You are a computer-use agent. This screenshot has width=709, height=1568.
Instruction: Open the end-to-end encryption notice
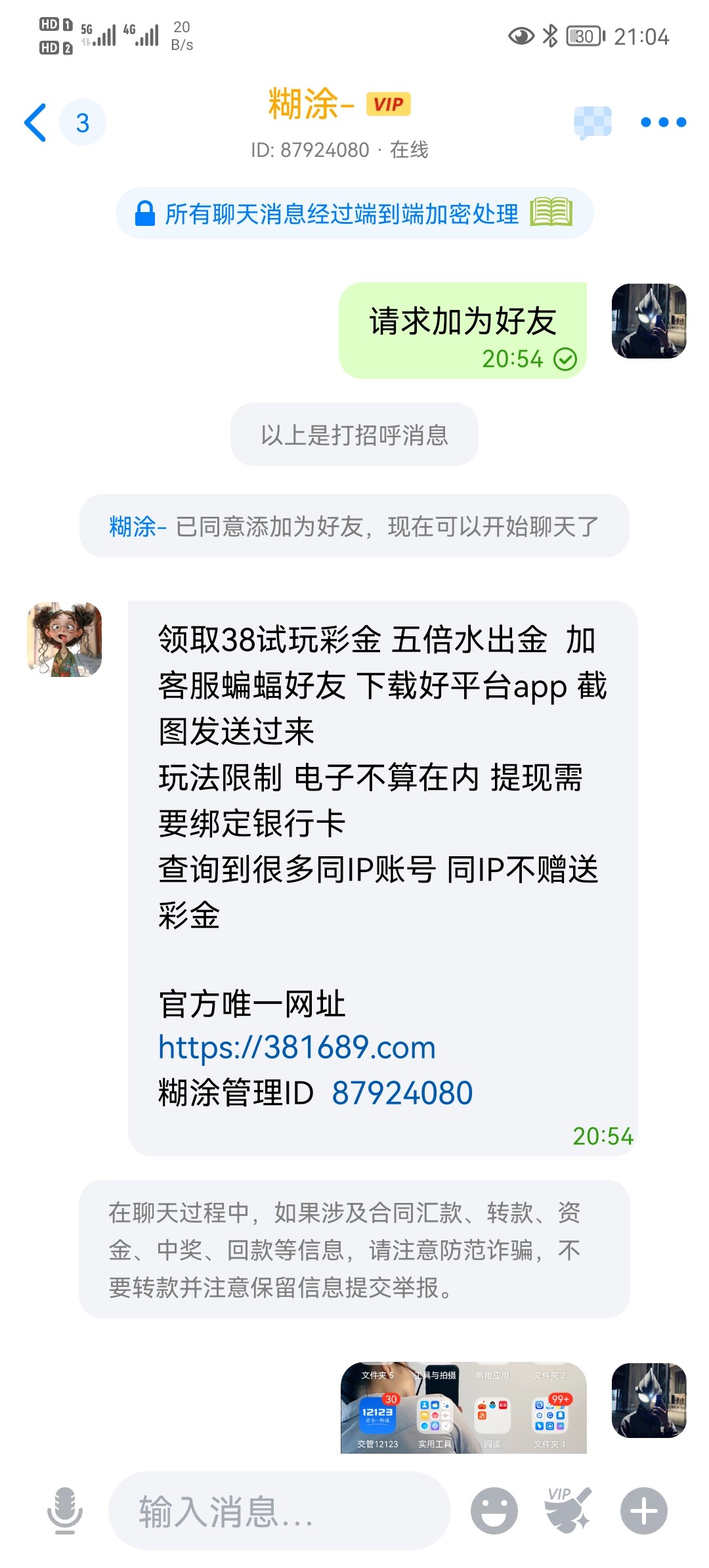pyautogui.click(x=354, y=213)
